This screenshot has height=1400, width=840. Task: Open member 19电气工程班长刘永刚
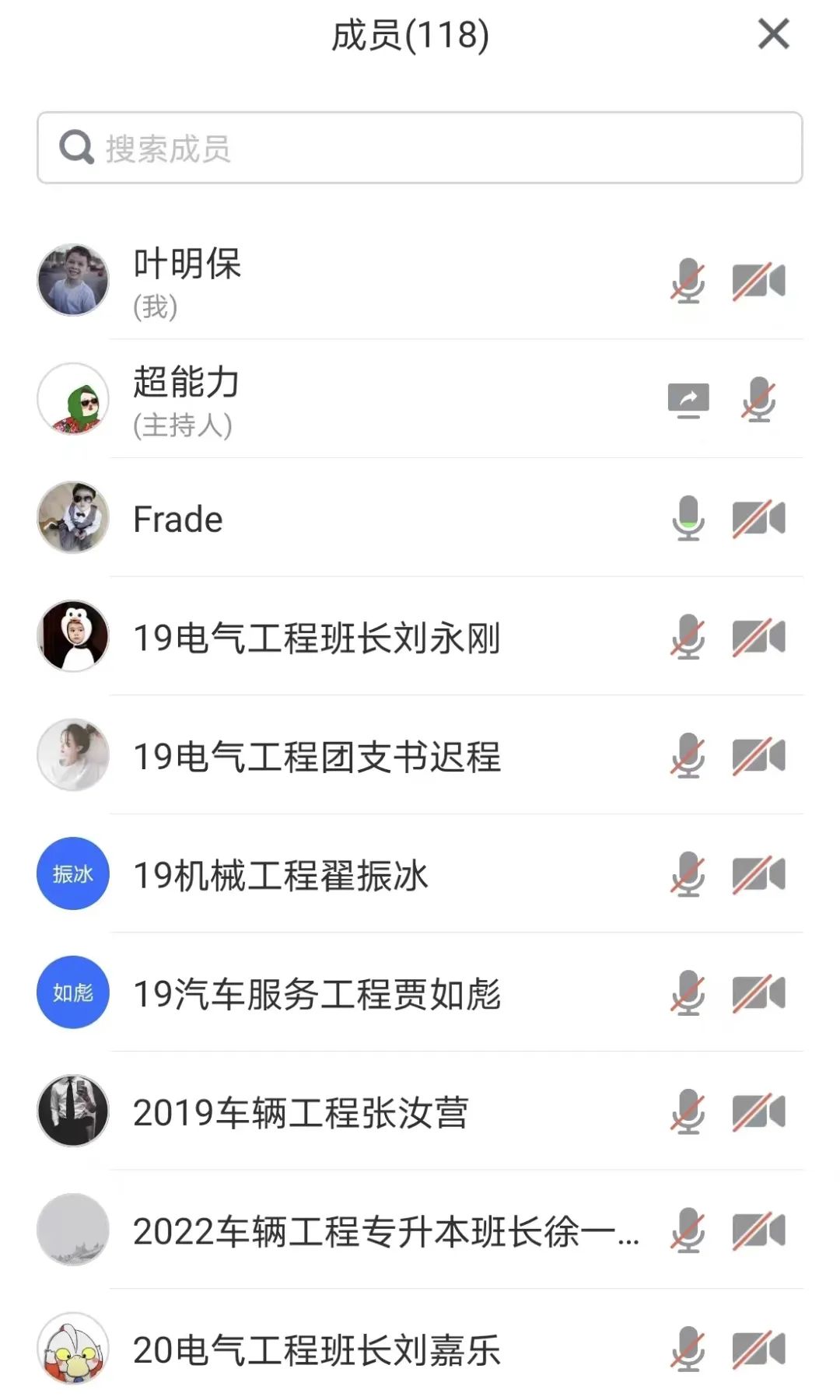[x=316, y=638]
